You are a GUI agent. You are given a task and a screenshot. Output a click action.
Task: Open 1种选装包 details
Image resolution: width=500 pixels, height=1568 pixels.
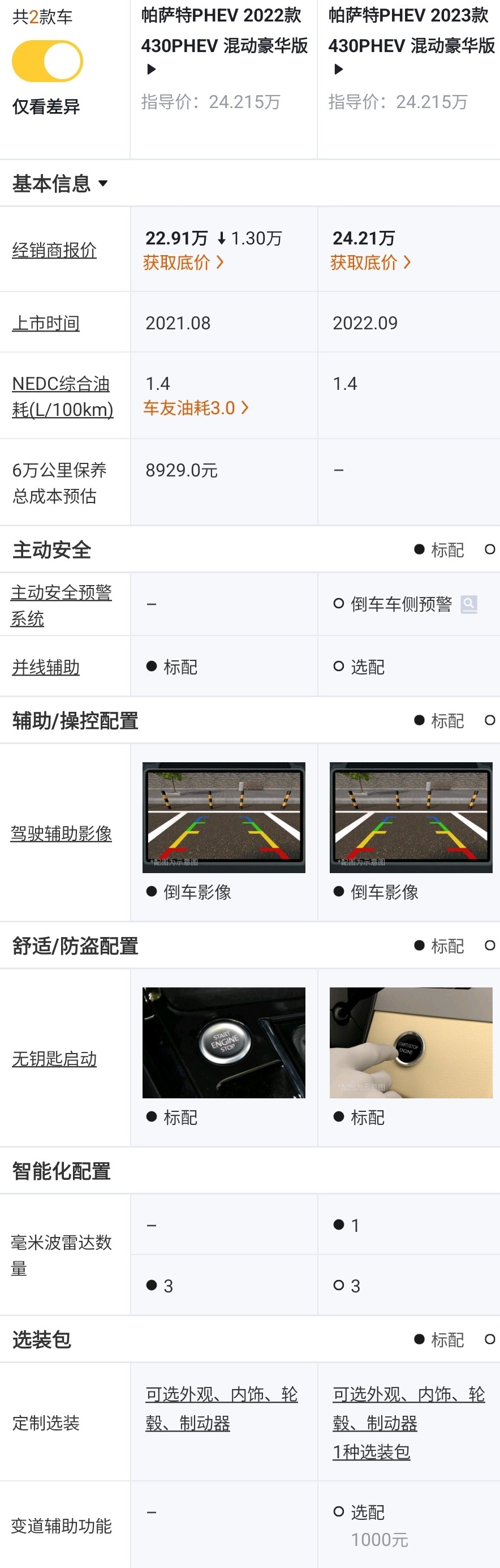pos(371,1452)
